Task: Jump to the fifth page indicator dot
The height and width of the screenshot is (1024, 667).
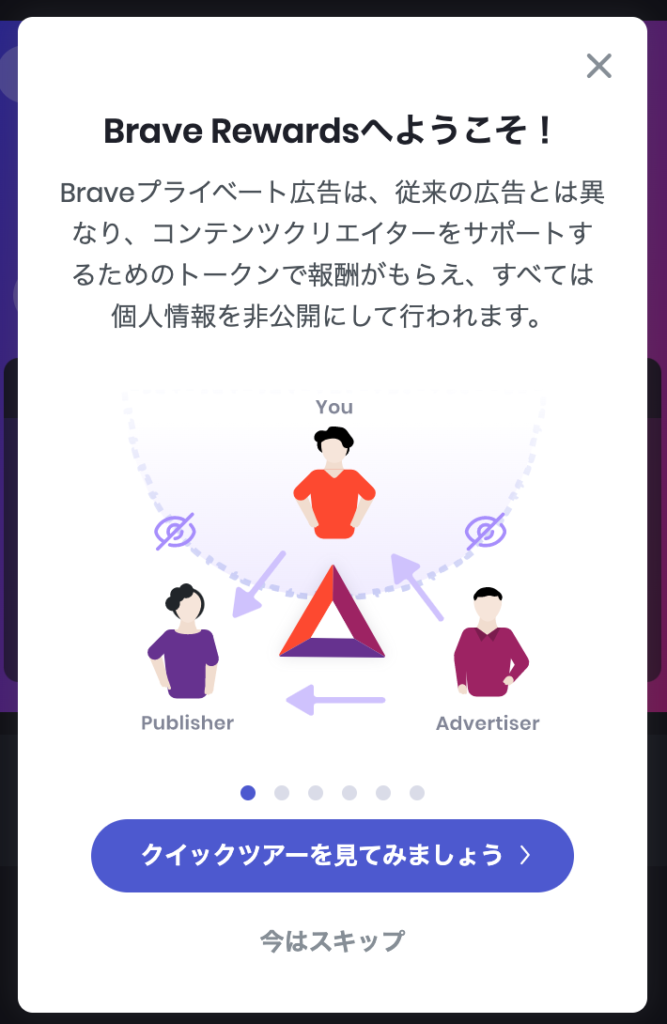Action: [x=383, y=793]
